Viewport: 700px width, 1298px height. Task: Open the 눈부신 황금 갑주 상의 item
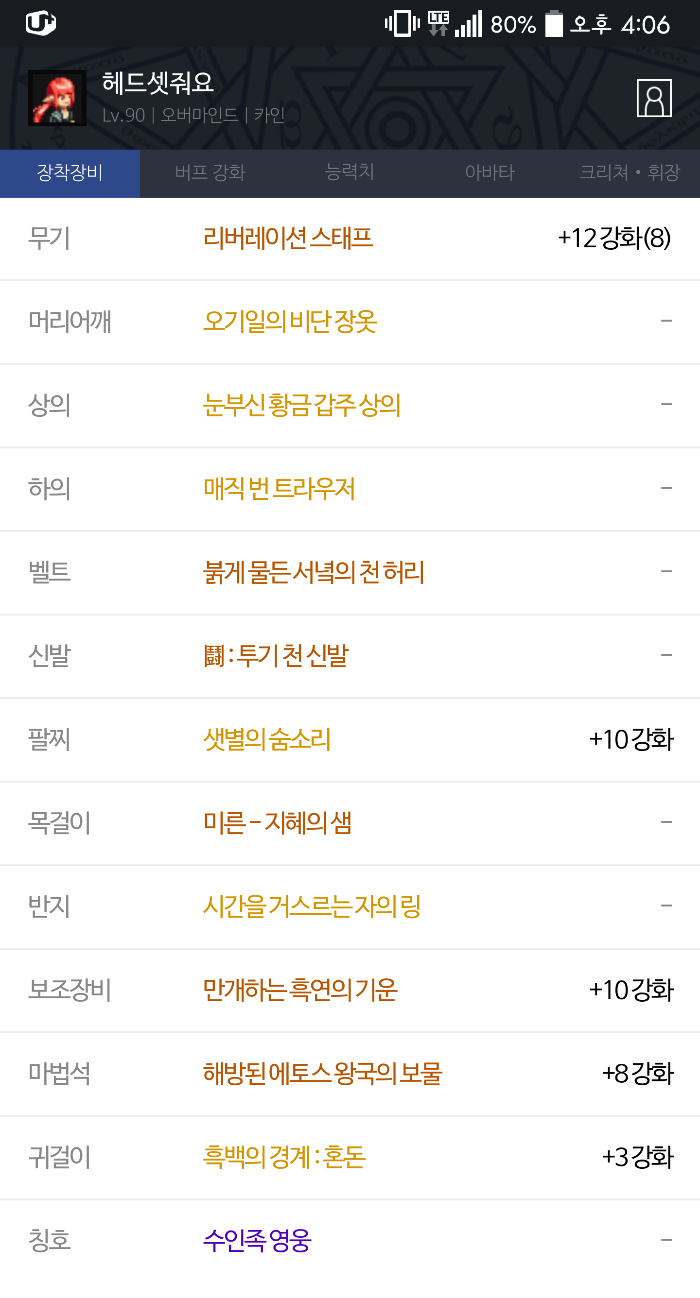(x=302, y=405)
